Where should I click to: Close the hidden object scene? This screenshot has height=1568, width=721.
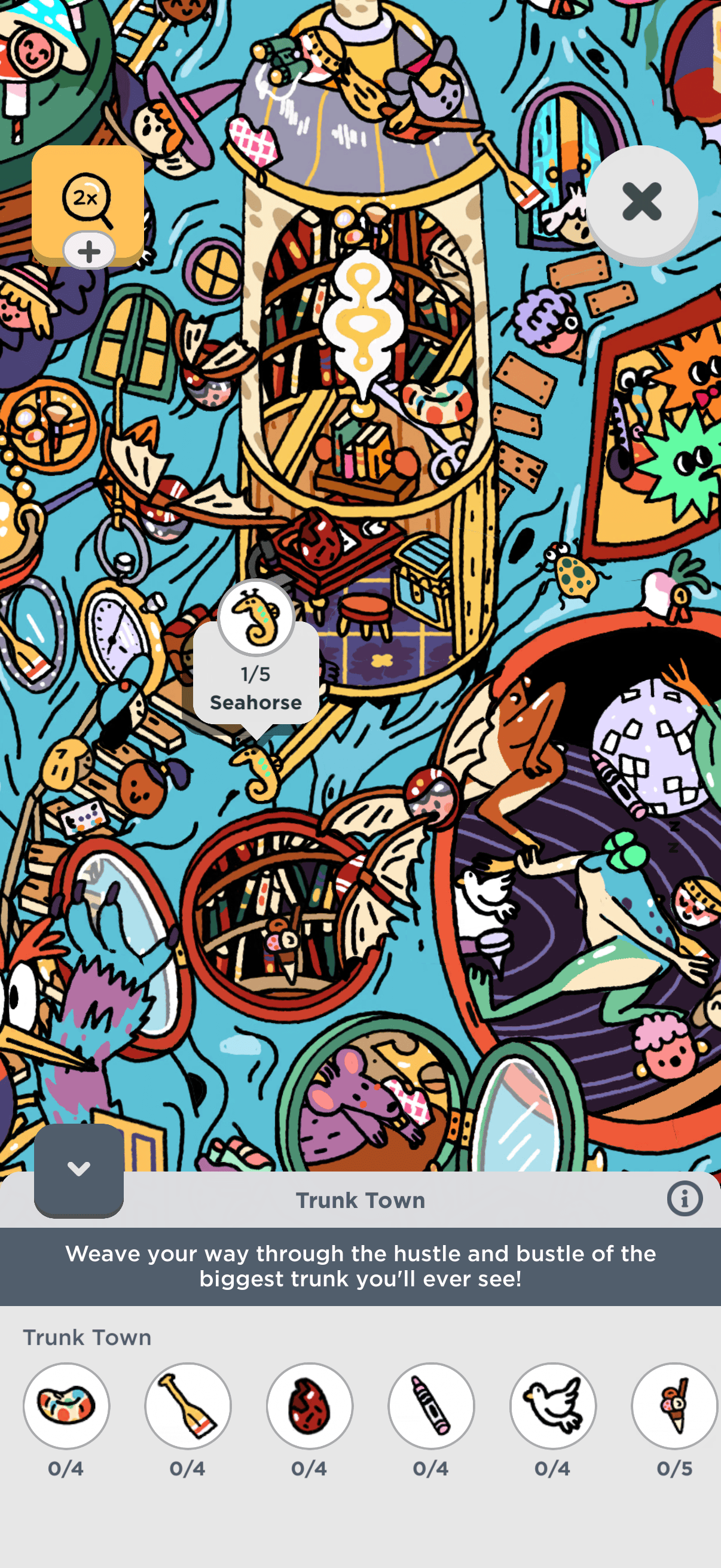(x=641, y=202)
